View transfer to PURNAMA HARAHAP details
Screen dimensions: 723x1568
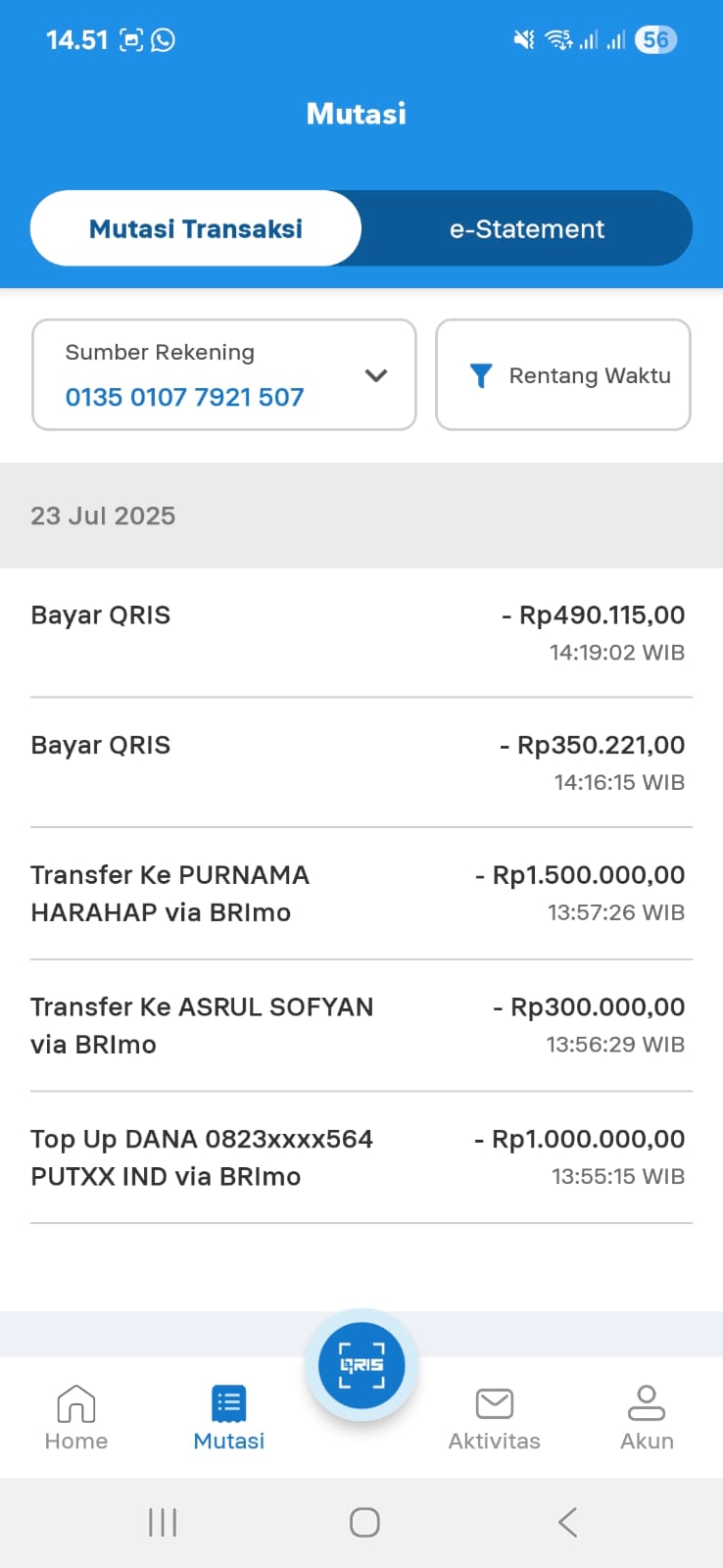pos(361,893)
